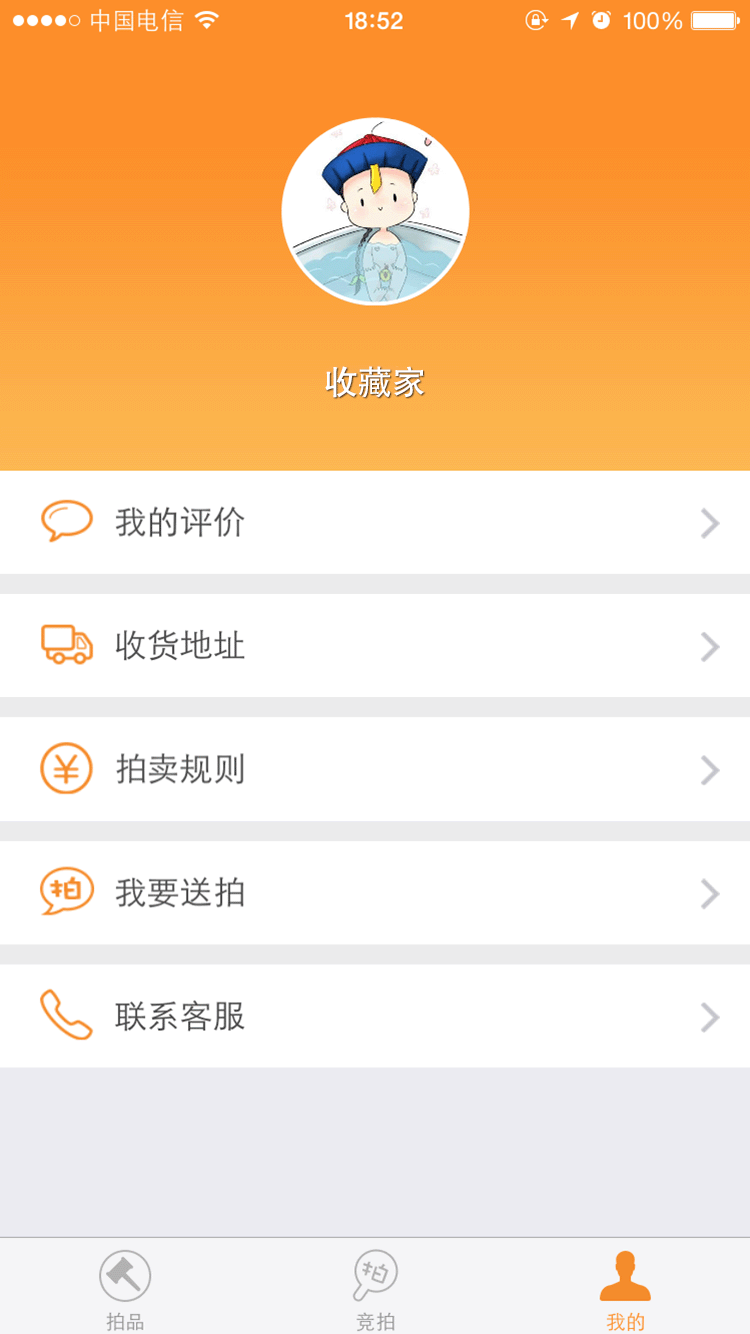
Task: Open 我的评价 row
Action: coord(375,522)
